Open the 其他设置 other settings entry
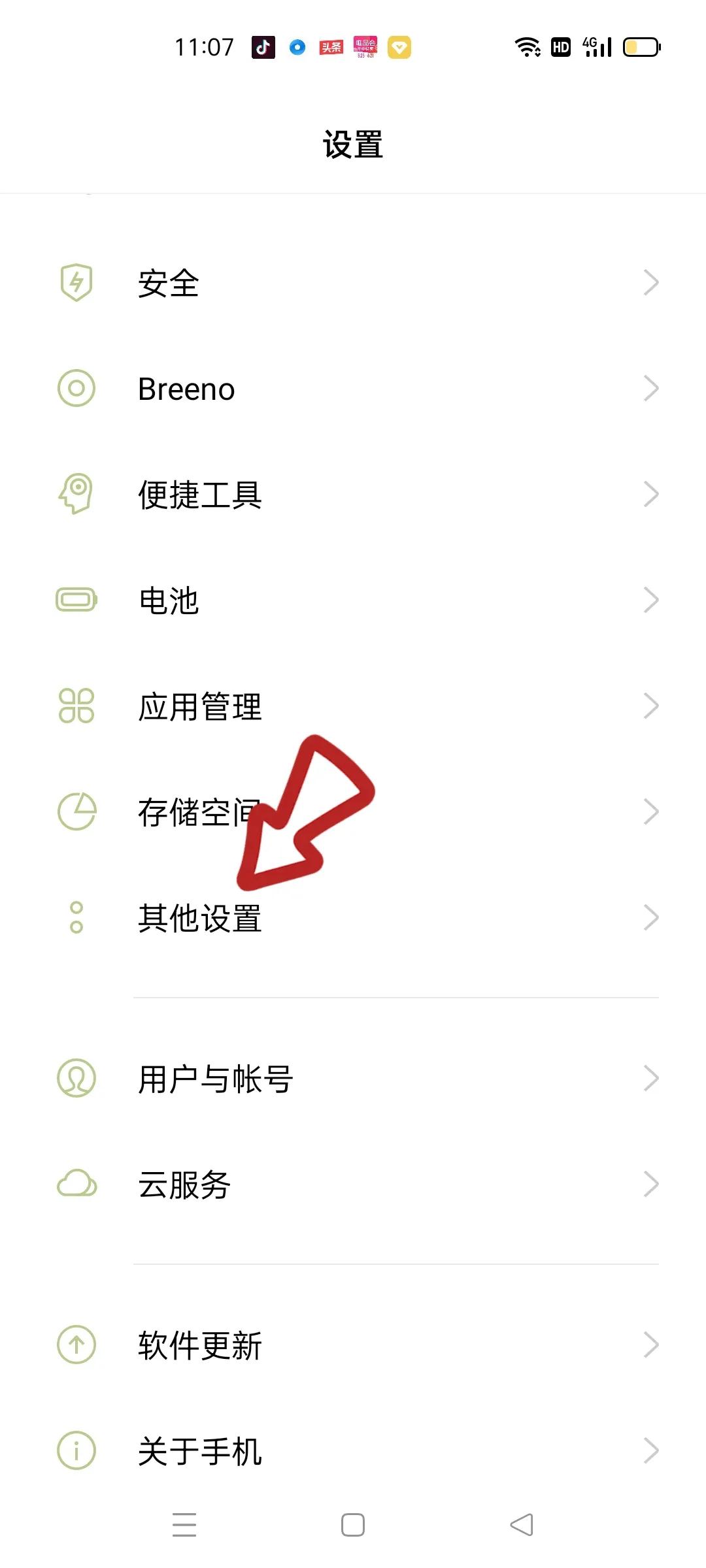The height and width of the screenshot is (1568, 706). (199, 917)
